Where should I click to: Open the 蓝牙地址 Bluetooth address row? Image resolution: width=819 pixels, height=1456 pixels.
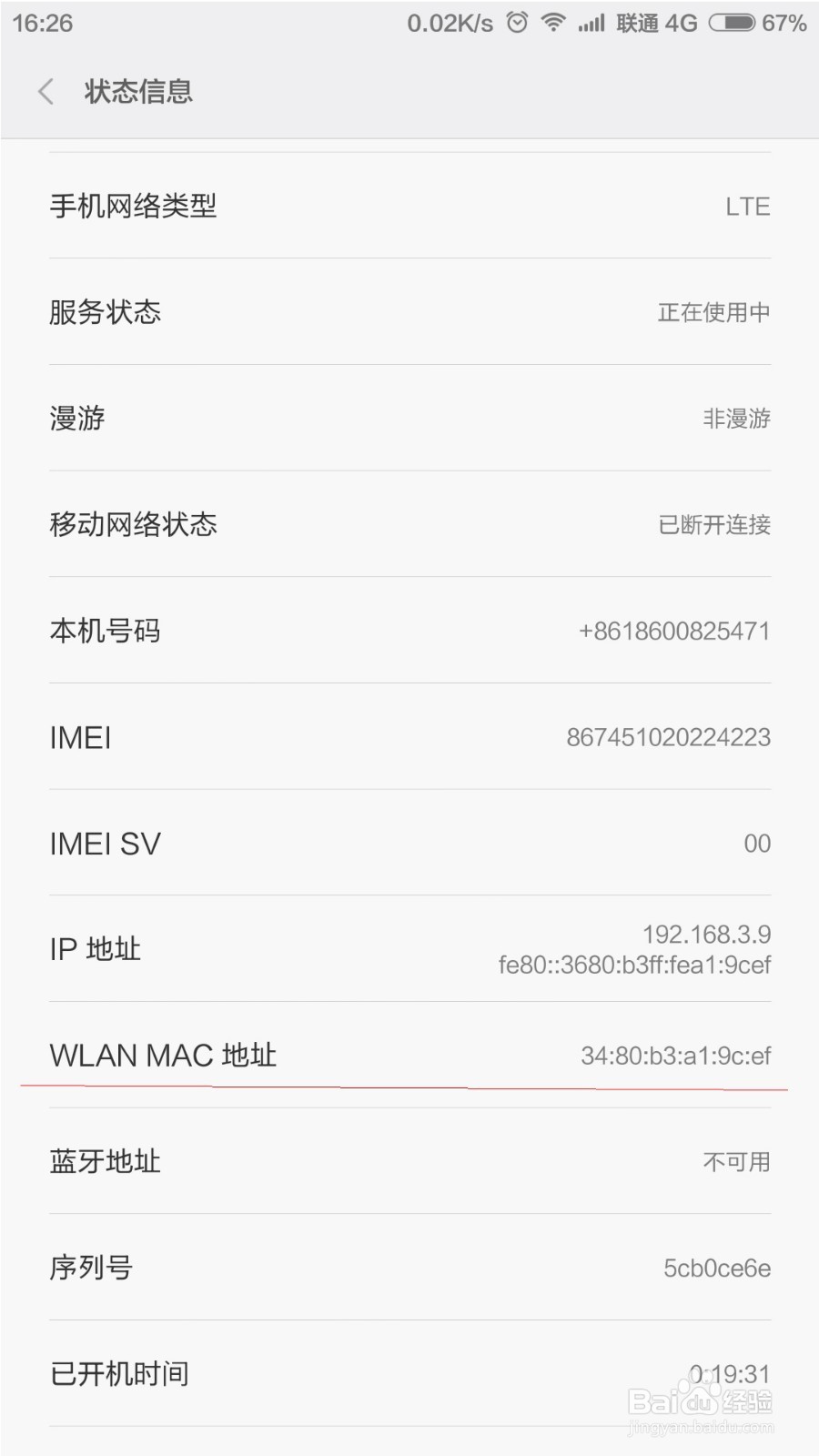(409, 1161)
